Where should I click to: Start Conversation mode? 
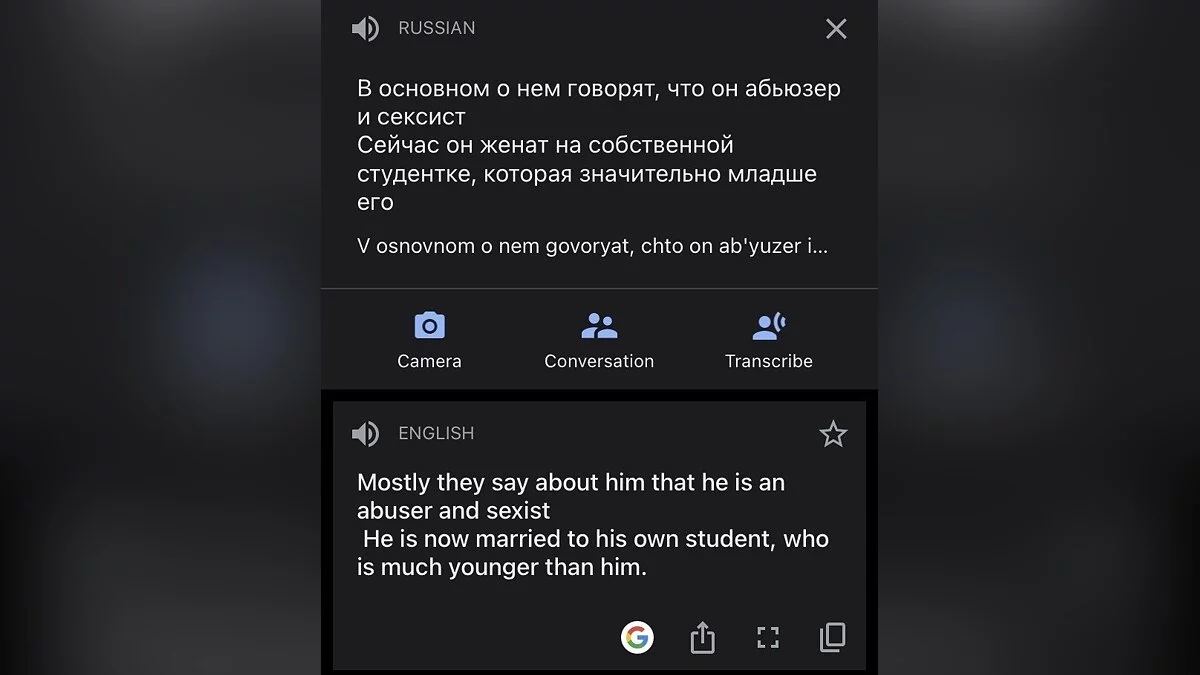point(598,340)
